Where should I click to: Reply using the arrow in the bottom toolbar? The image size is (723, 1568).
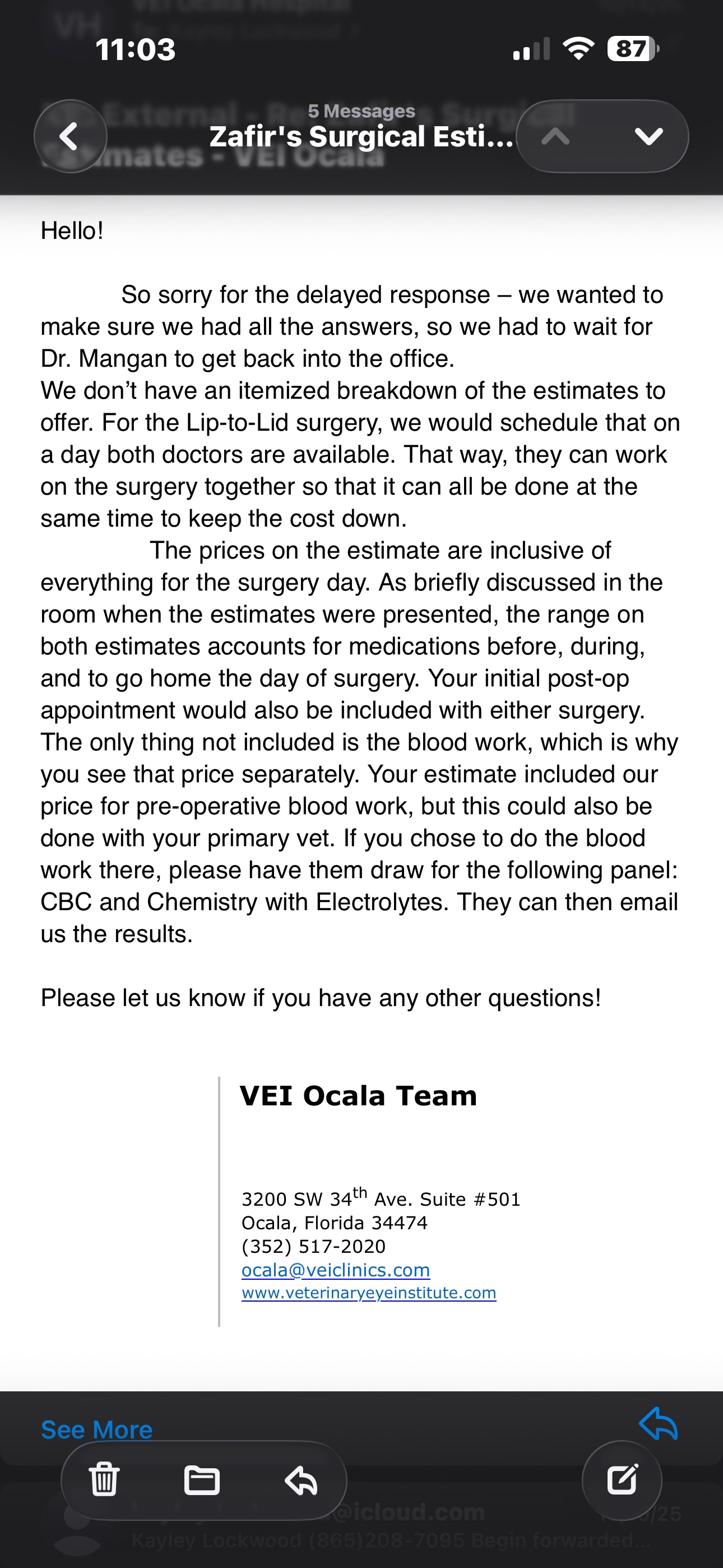click(302, 1481)
